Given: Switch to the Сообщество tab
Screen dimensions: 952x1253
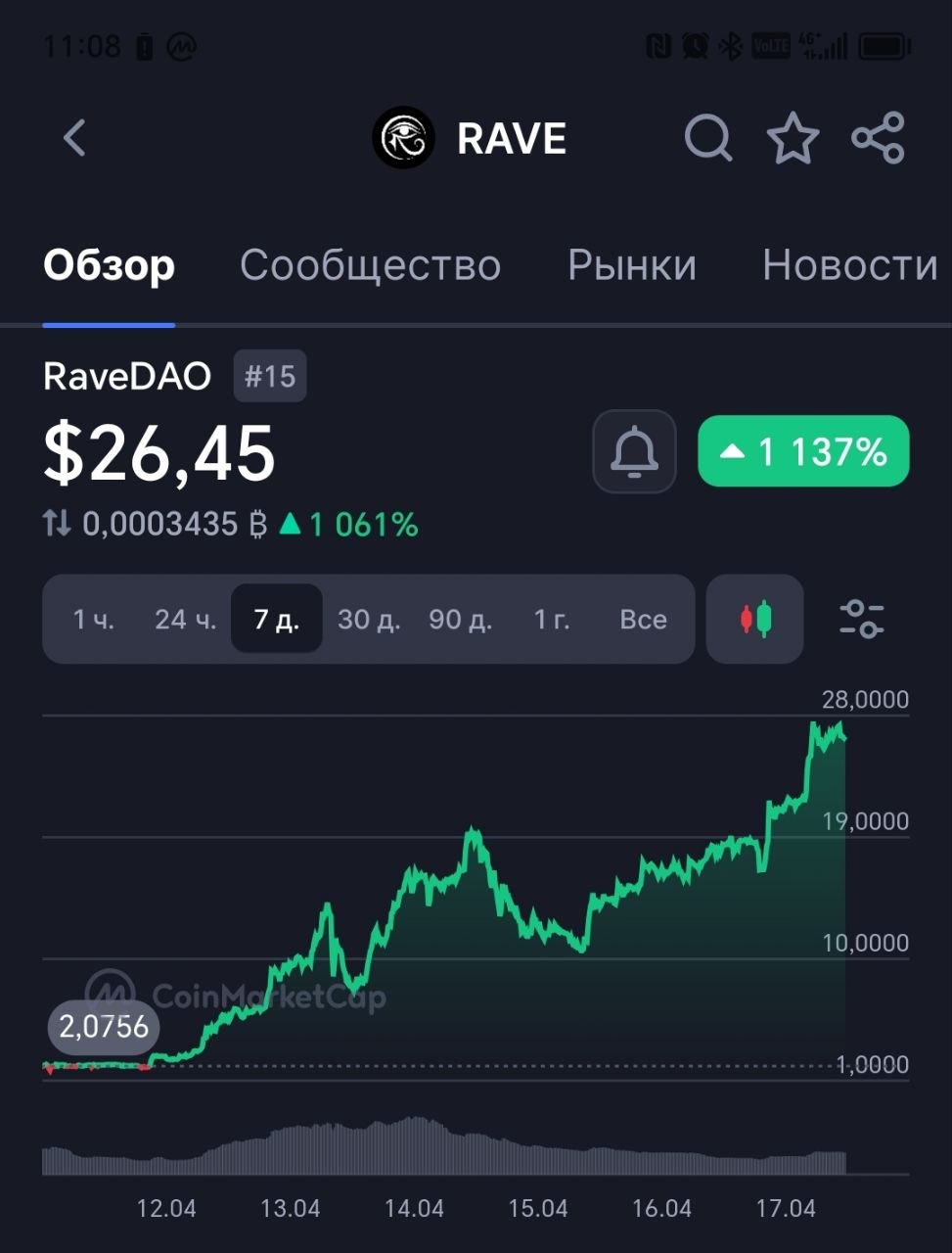Looking at the screenshot, I should pyautogui.click(x=370, y=265).
